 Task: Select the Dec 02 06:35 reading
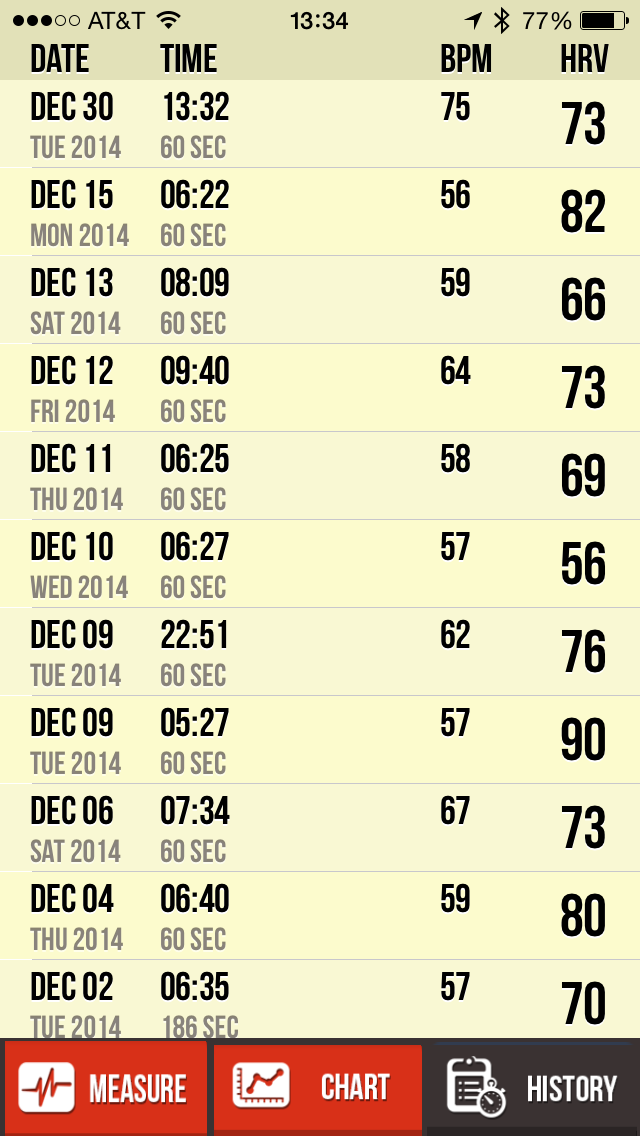pyautogui.click(x=320, y=1002)
